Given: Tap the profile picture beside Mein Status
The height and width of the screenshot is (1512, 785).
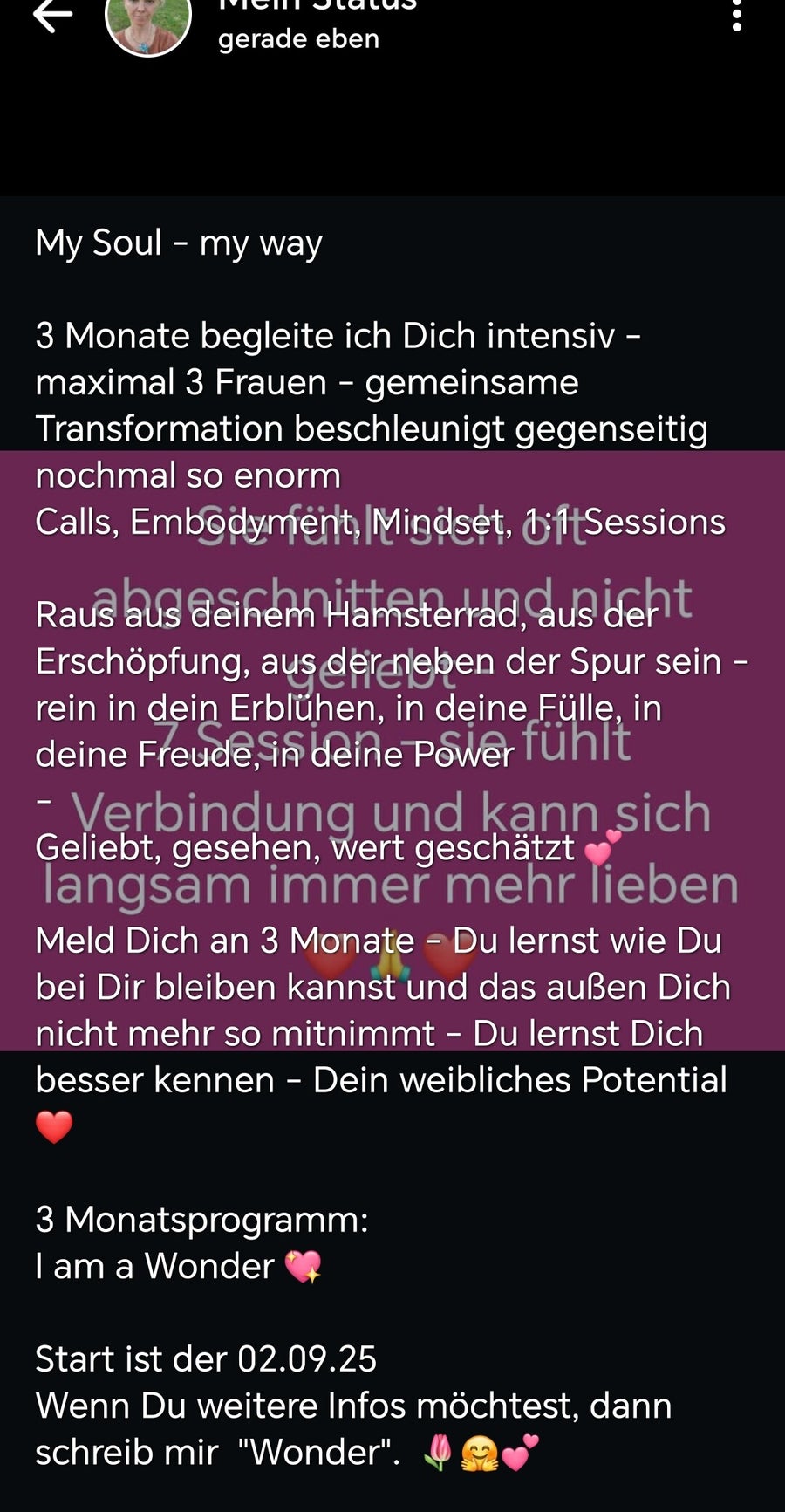Looking at the screenshot, I should [147, 23].
